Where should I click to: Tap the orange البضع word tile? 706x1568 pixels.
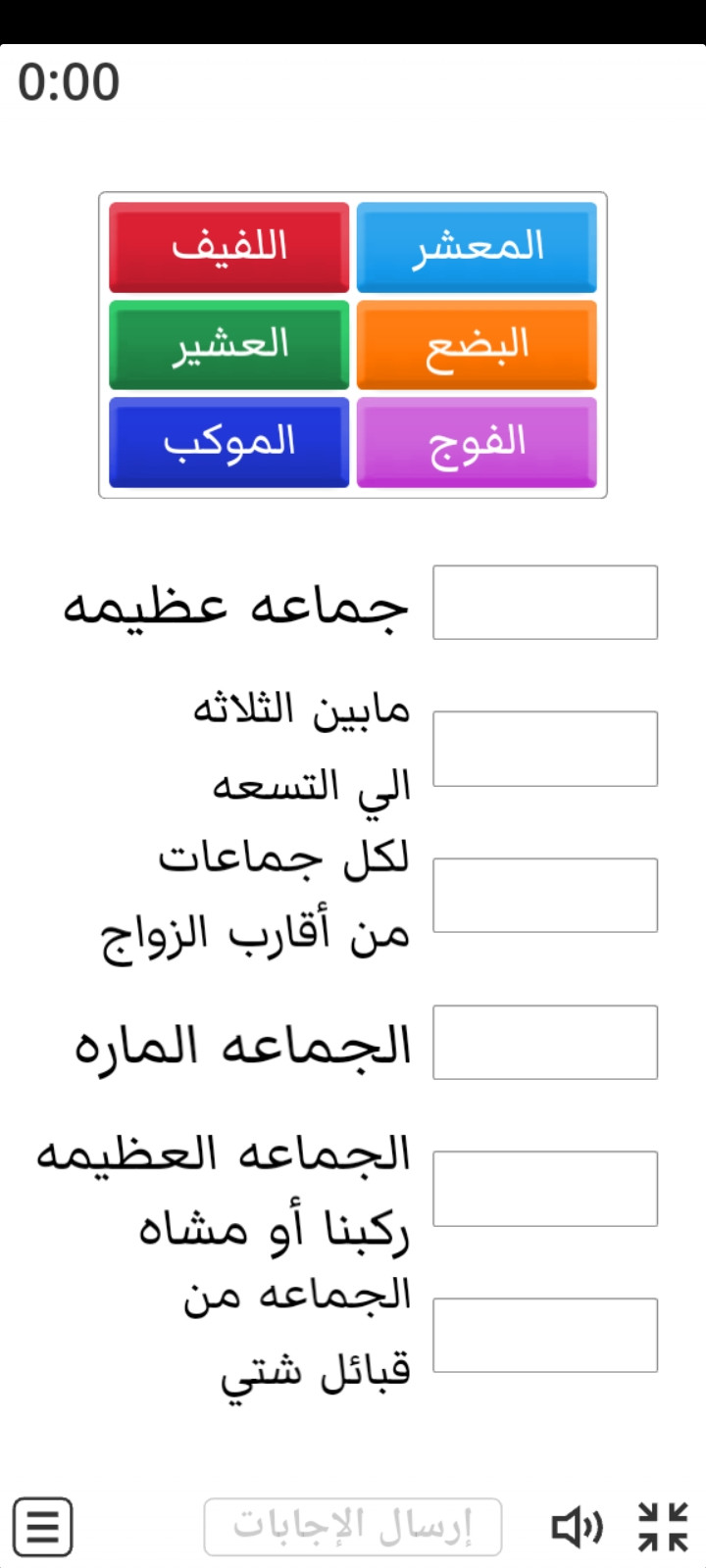point(477,345)
